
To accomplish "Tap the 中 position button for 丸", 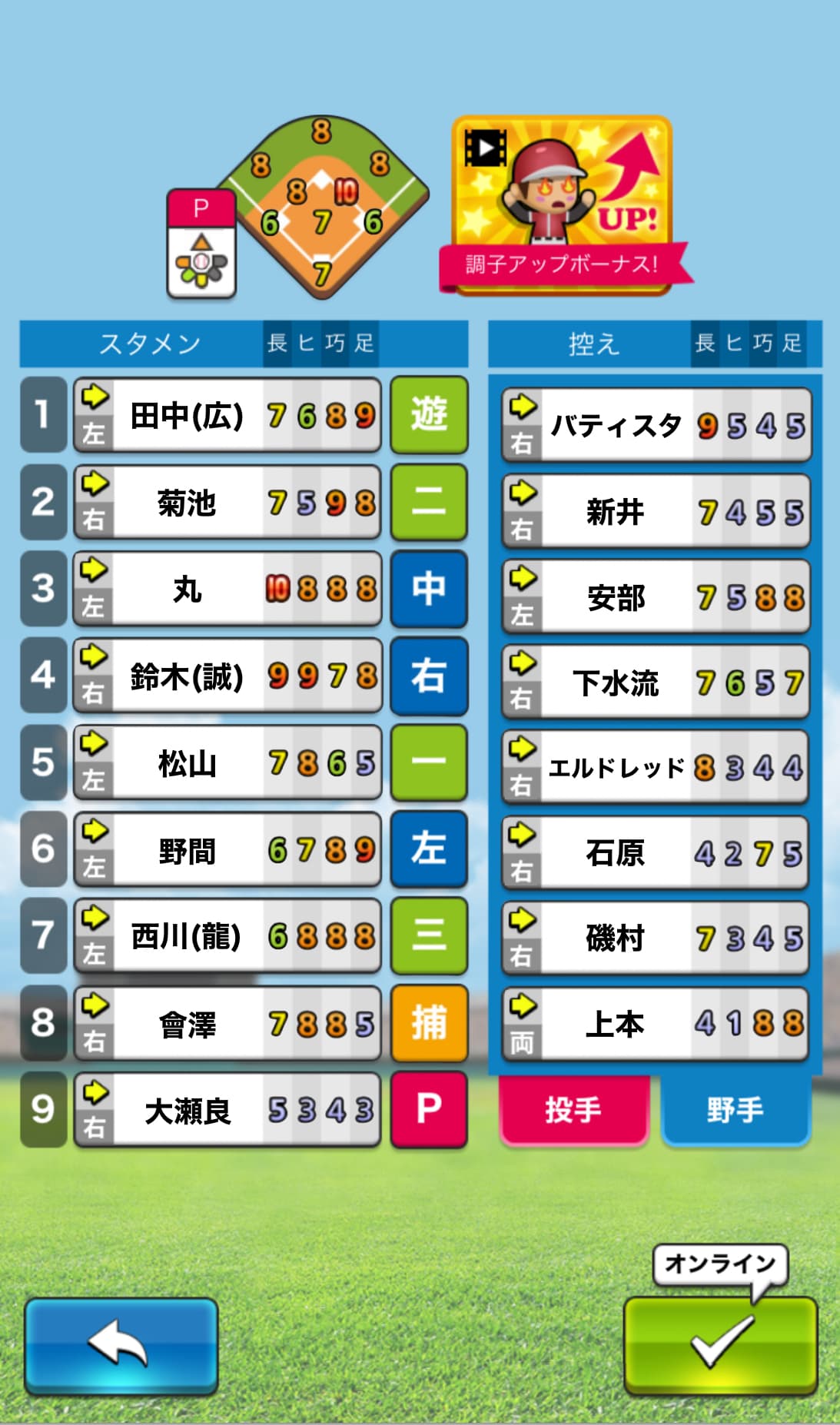I will (x=429, y=589).
